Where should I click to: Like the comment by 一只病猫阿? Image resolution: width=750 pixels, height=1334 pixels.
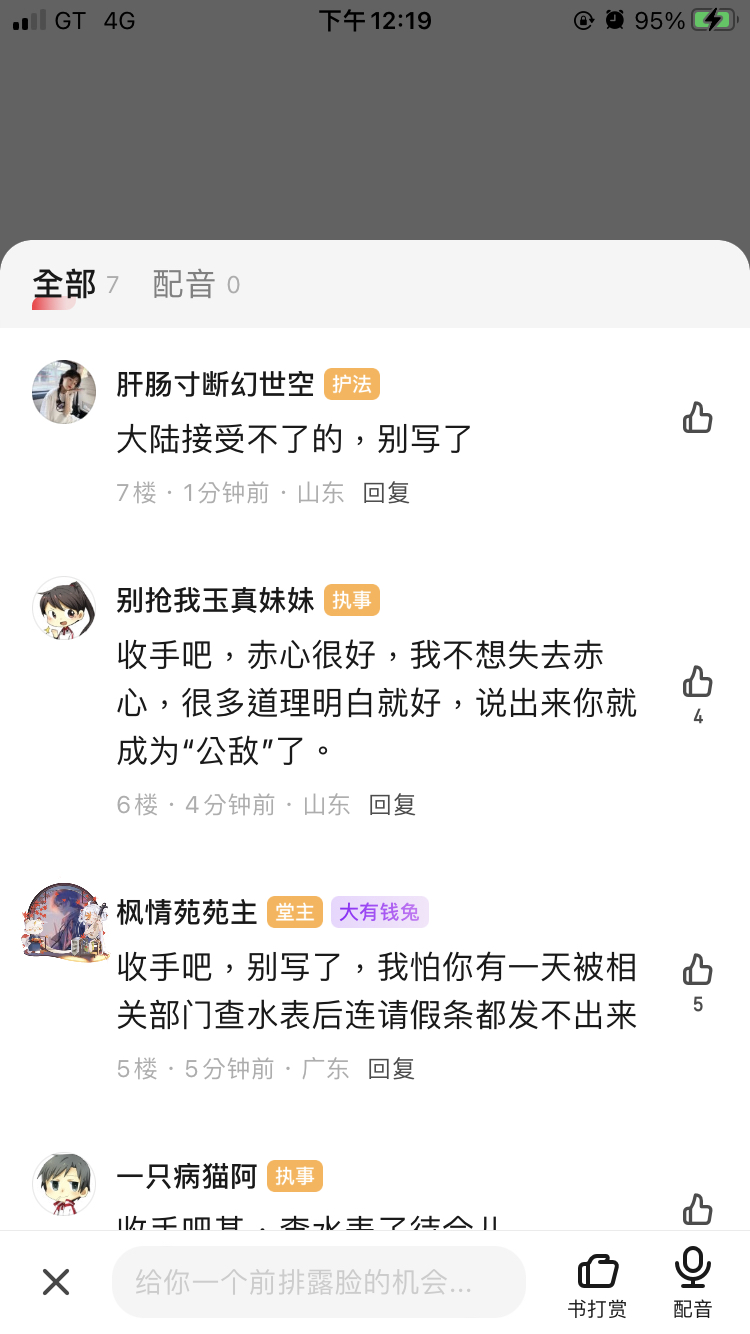pyautogui.click(x=697, y=1209)
